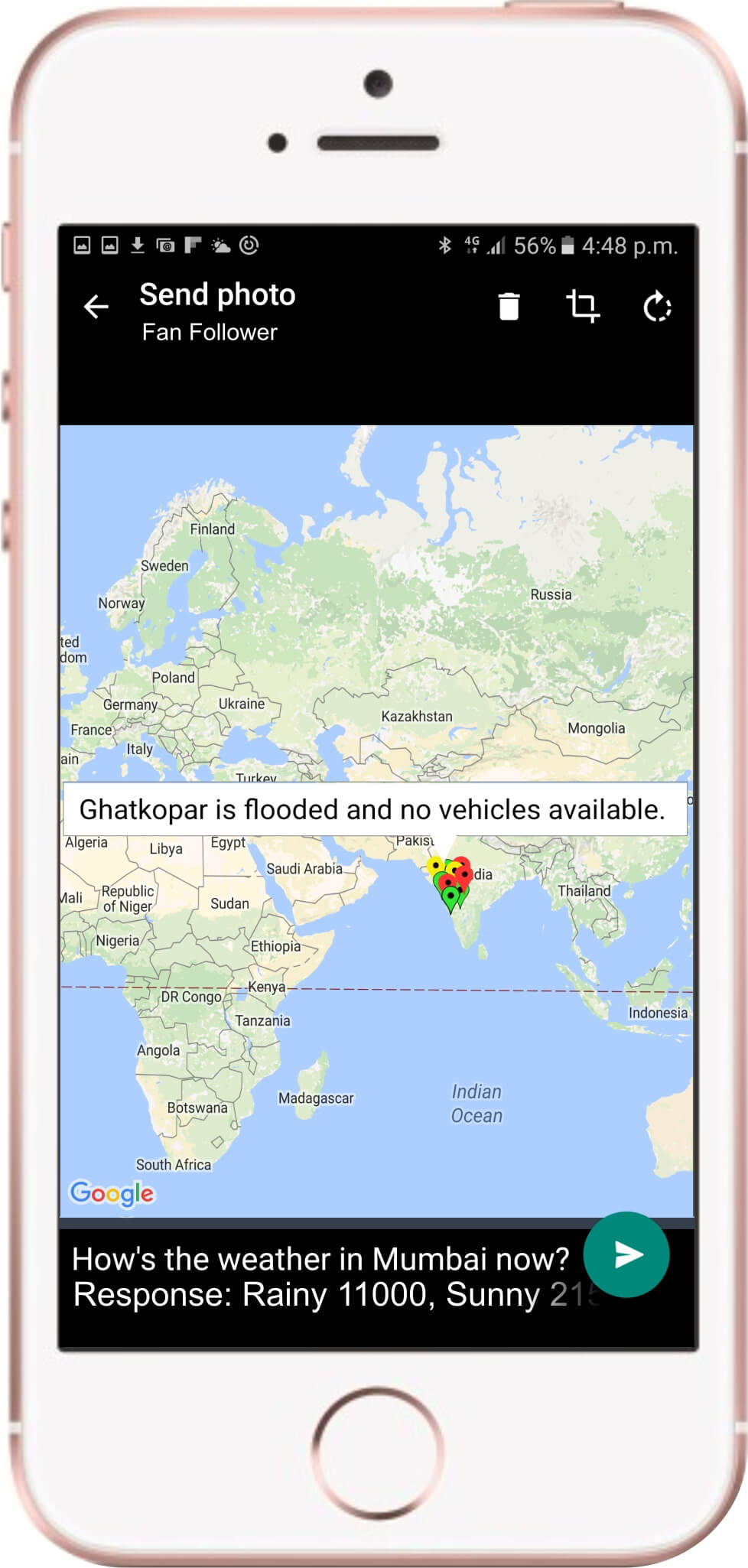Send the photo to Fan Follower

click(626, 1254)
